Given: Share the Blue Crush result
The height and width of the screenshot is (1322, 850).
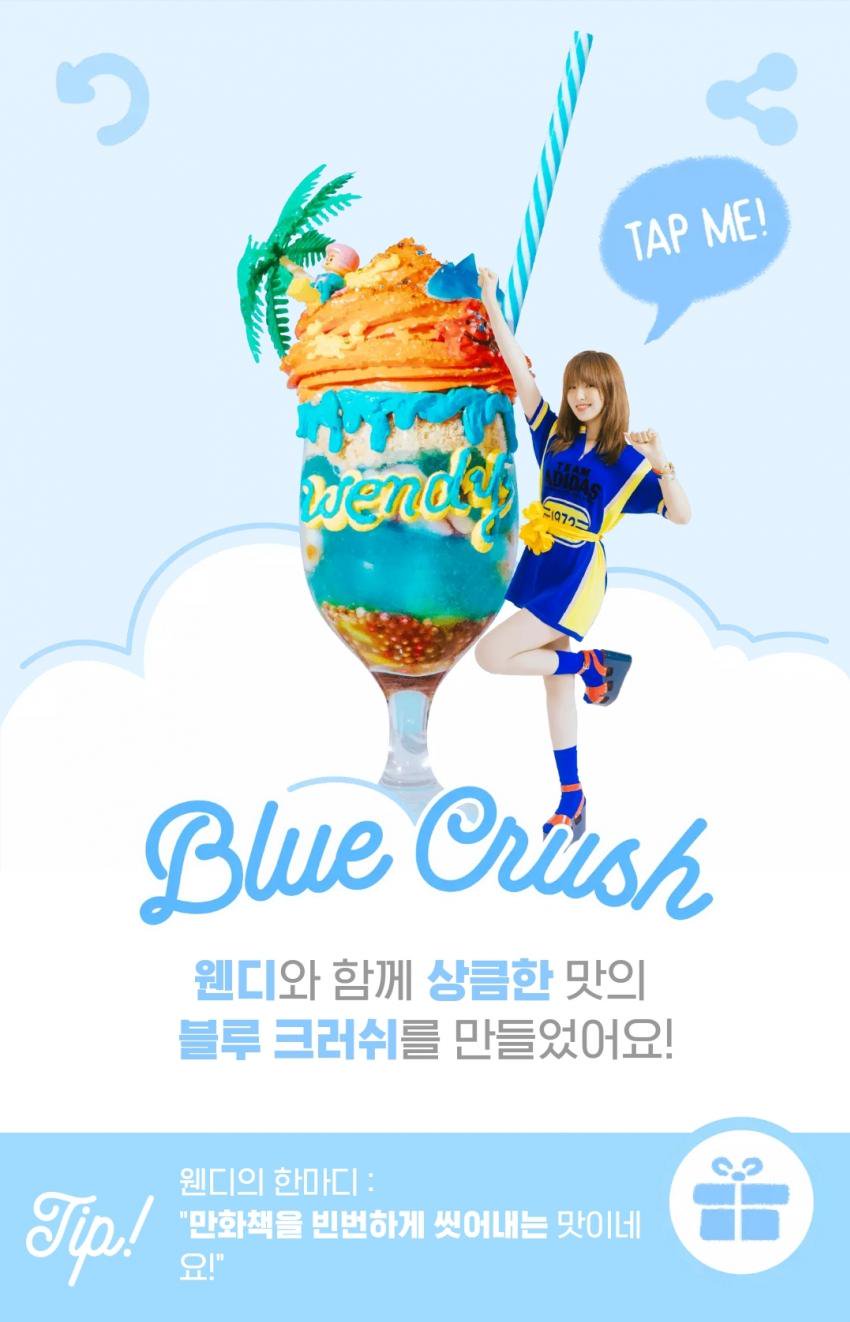Looking at the screenshot, I should point(752,98).
